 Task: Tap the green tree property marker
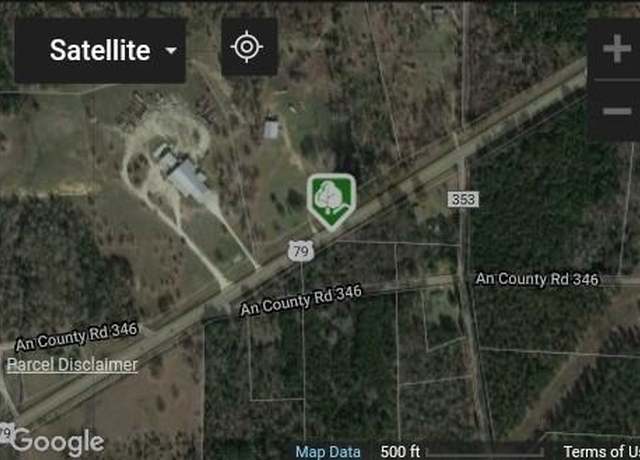pyautogui.click(x=330, y=200)
